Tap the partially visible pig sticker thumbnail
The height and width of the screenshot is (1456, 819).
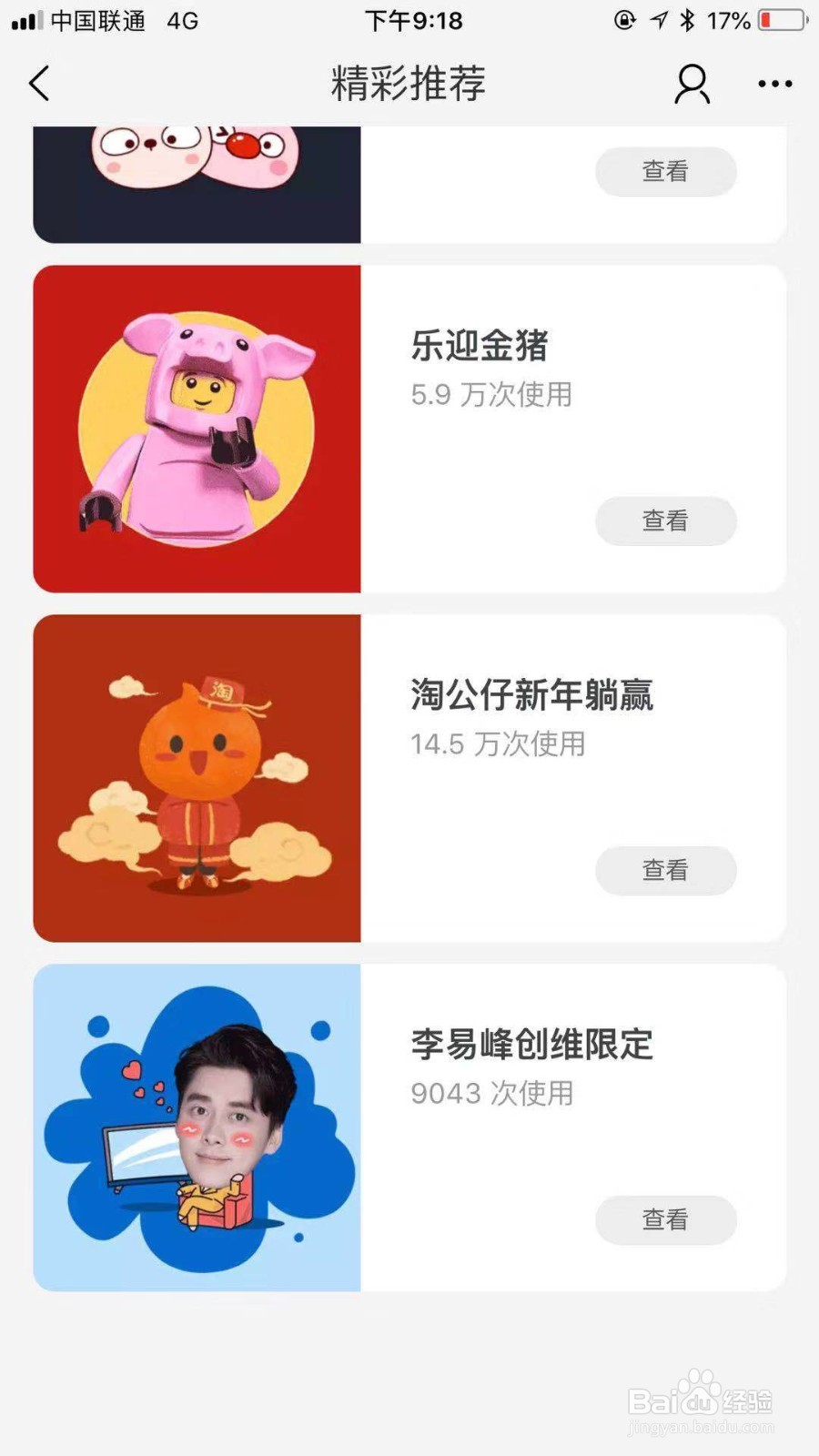click(196, 182)
